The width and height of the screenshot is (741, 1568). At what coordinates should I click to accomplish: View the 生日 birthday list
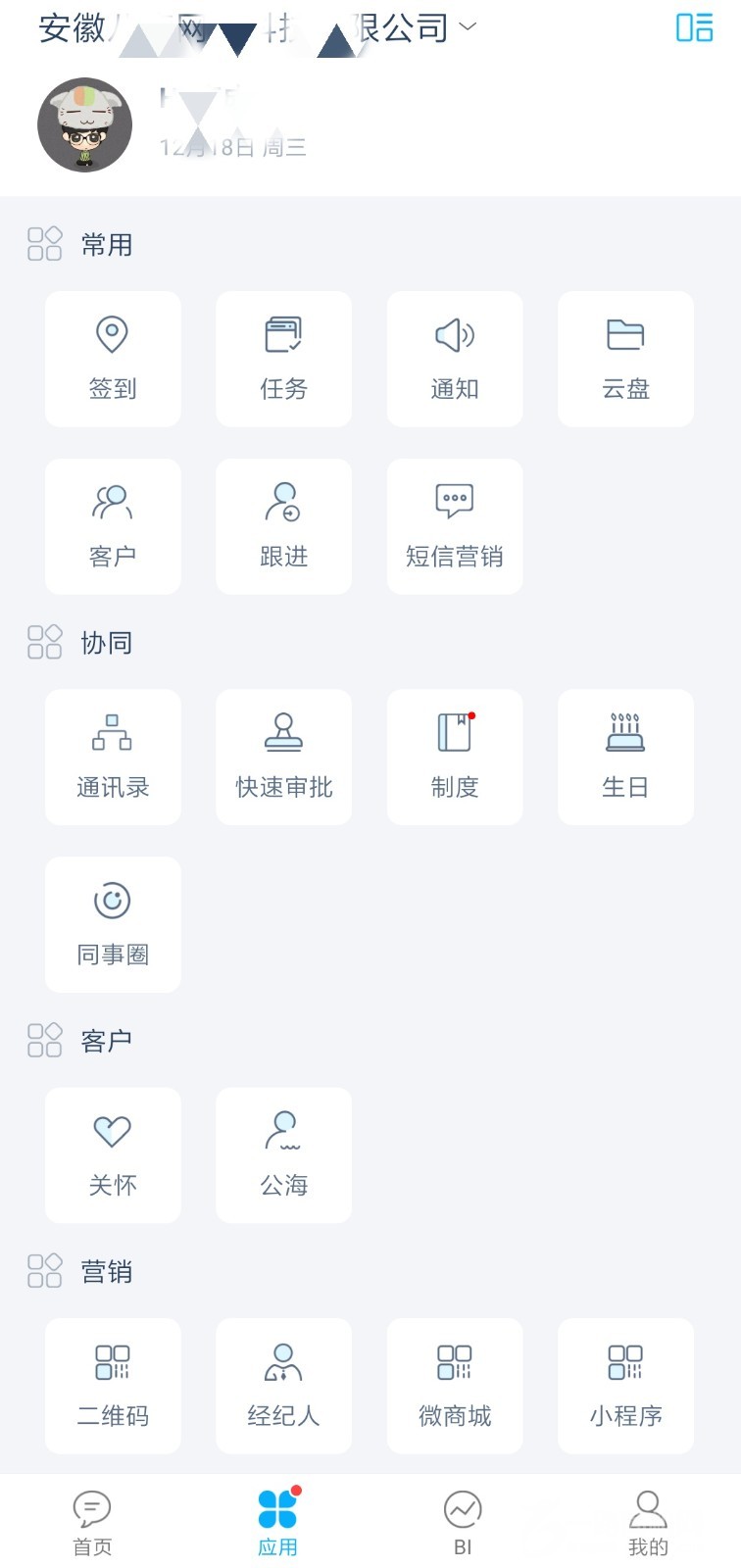click(x=625, y=757)
